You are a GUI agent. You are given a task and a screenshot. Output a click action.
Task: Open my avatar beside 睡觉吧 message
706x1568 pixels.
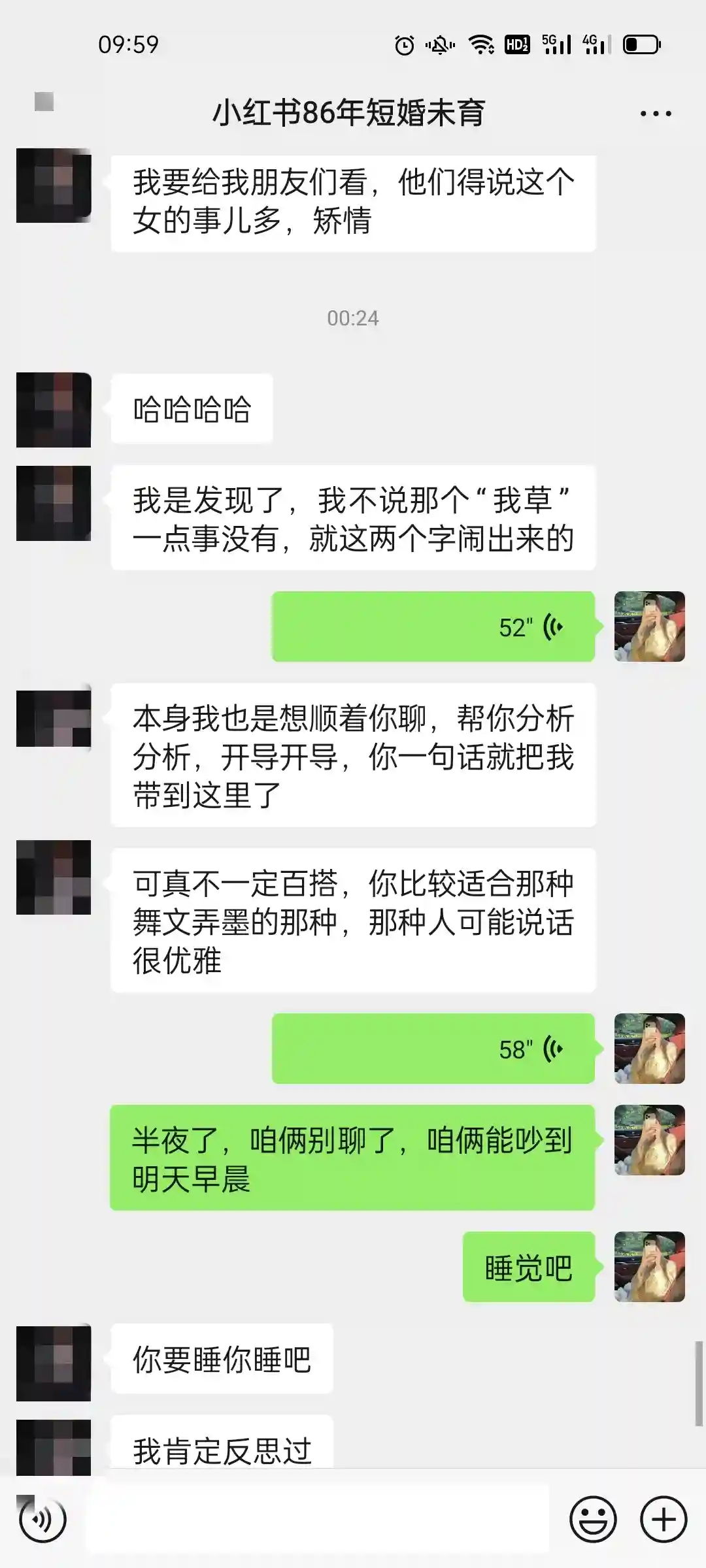pos(649,1267)
